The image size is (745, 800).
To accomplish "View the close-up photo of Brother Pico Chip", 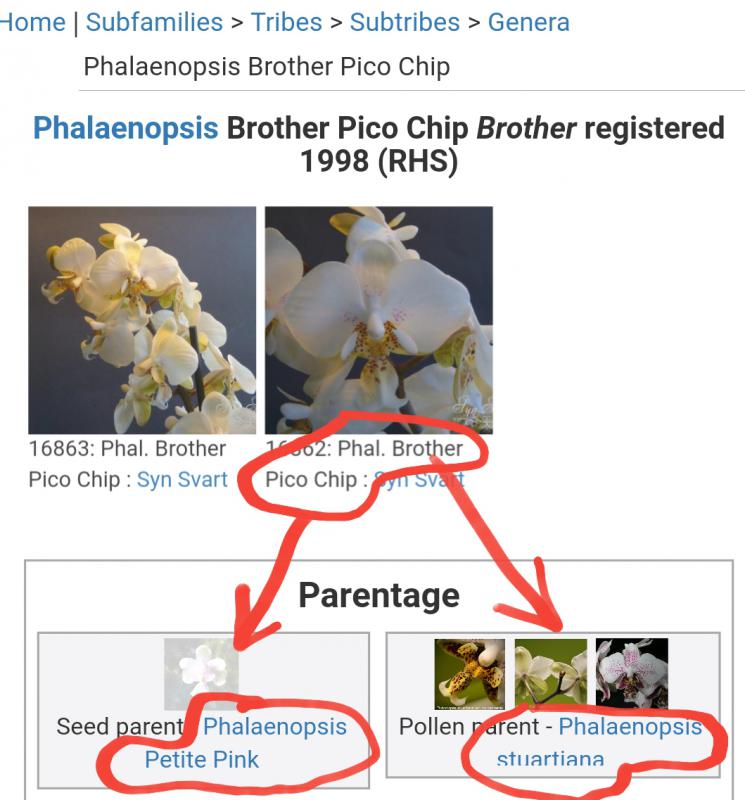I will [378, 319].
